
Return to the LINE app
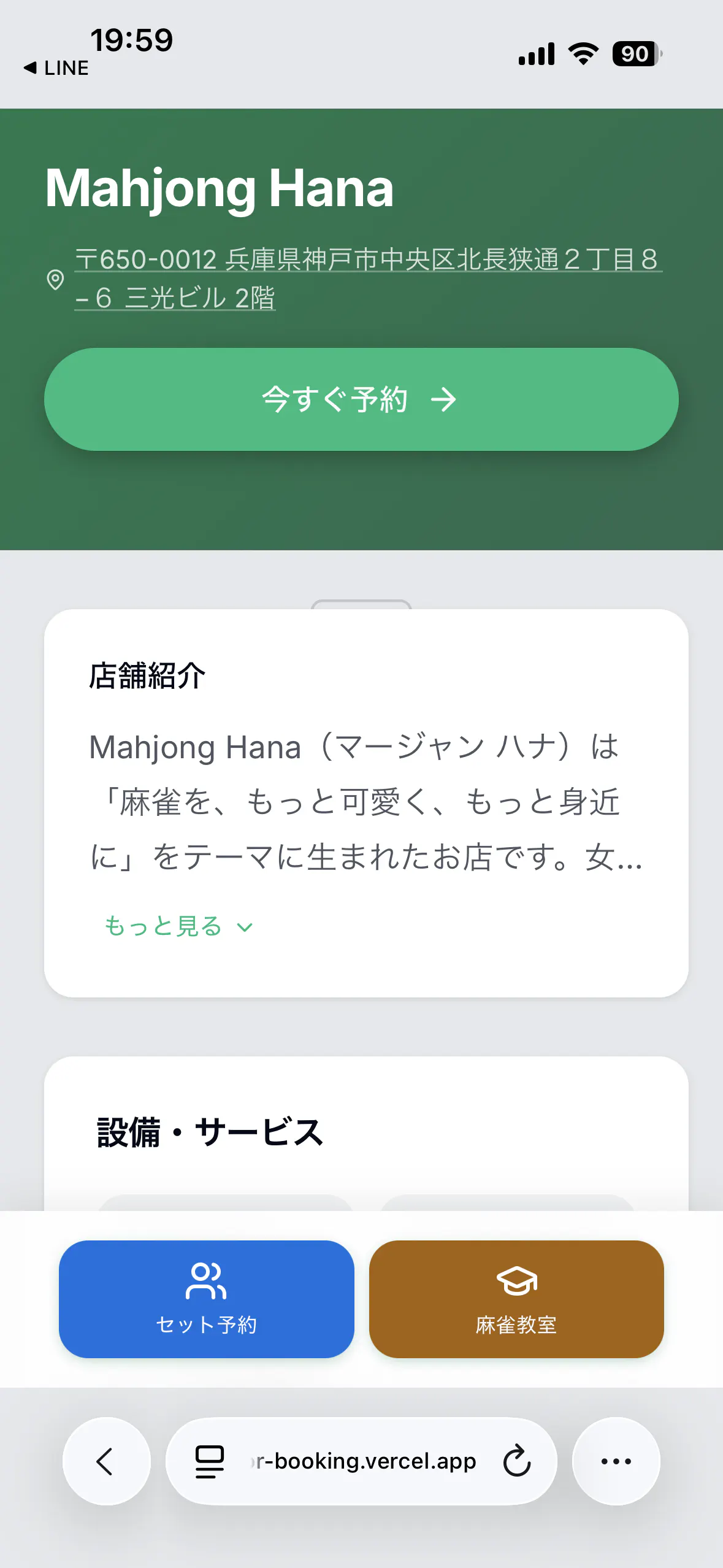[56, 68]
